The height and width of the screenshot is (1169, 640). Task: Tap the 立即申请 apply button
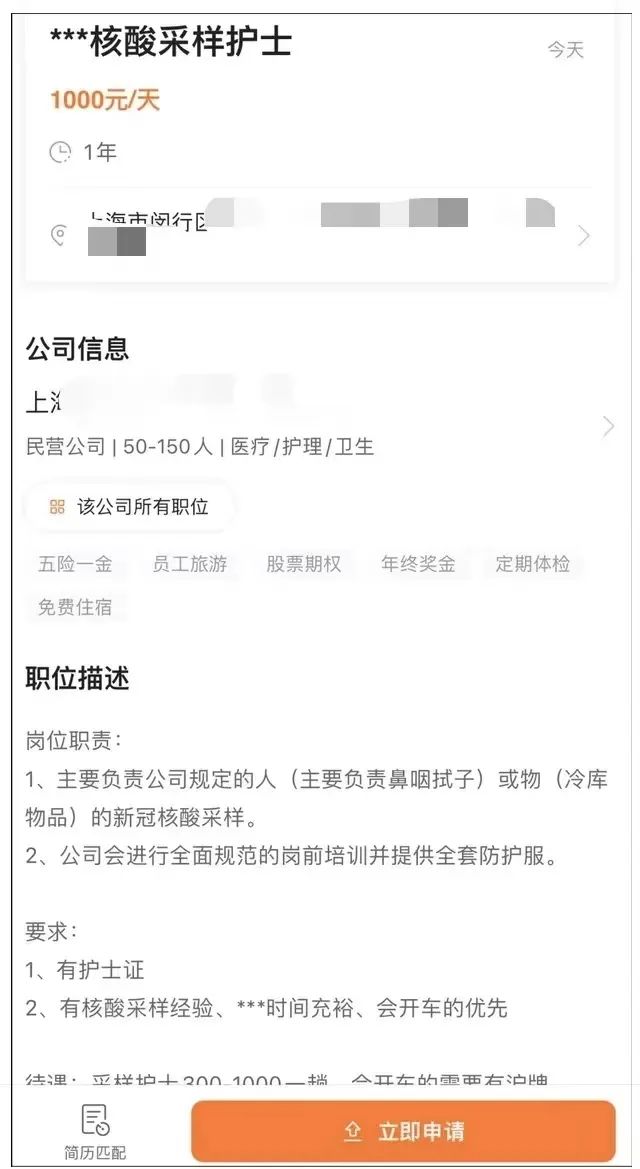(x=403, y=1131)
